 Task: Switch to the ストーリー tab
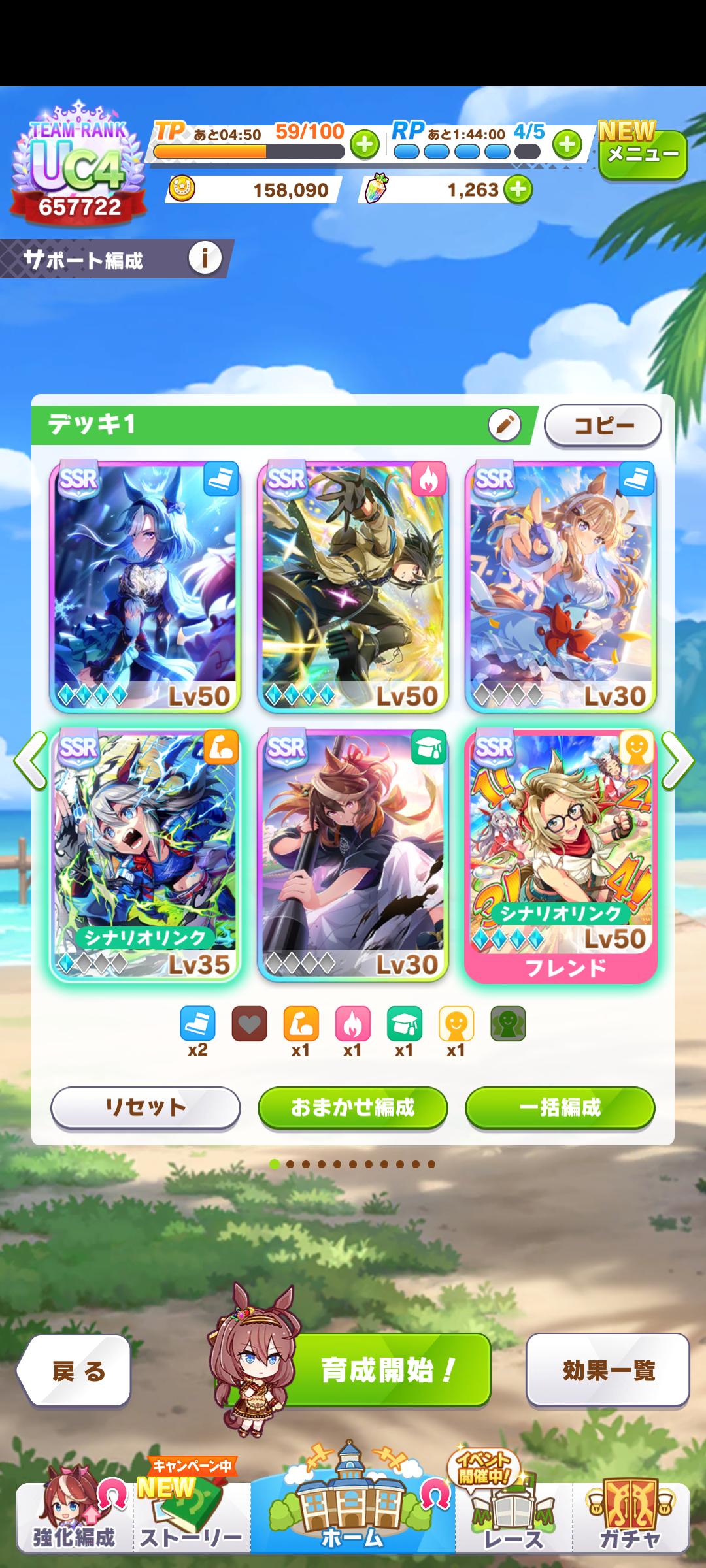[191, 1518]
